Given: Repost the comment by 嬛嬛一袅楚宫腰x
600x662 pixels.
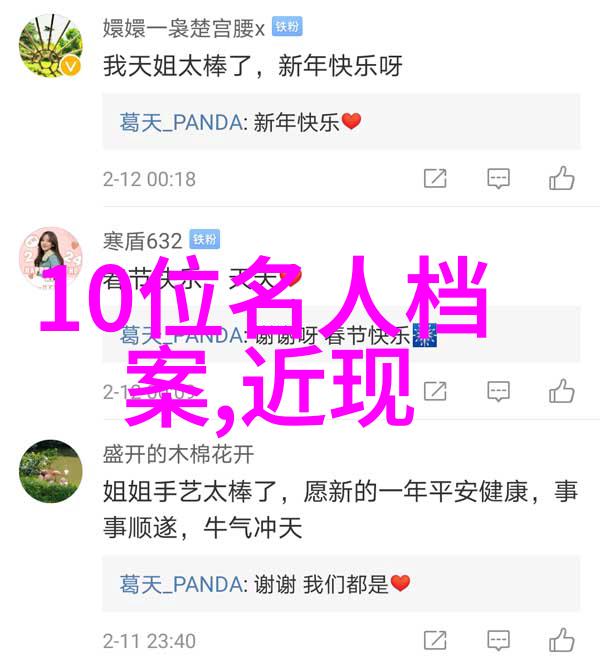Looking at the screenshot, I should click(435, 179).
